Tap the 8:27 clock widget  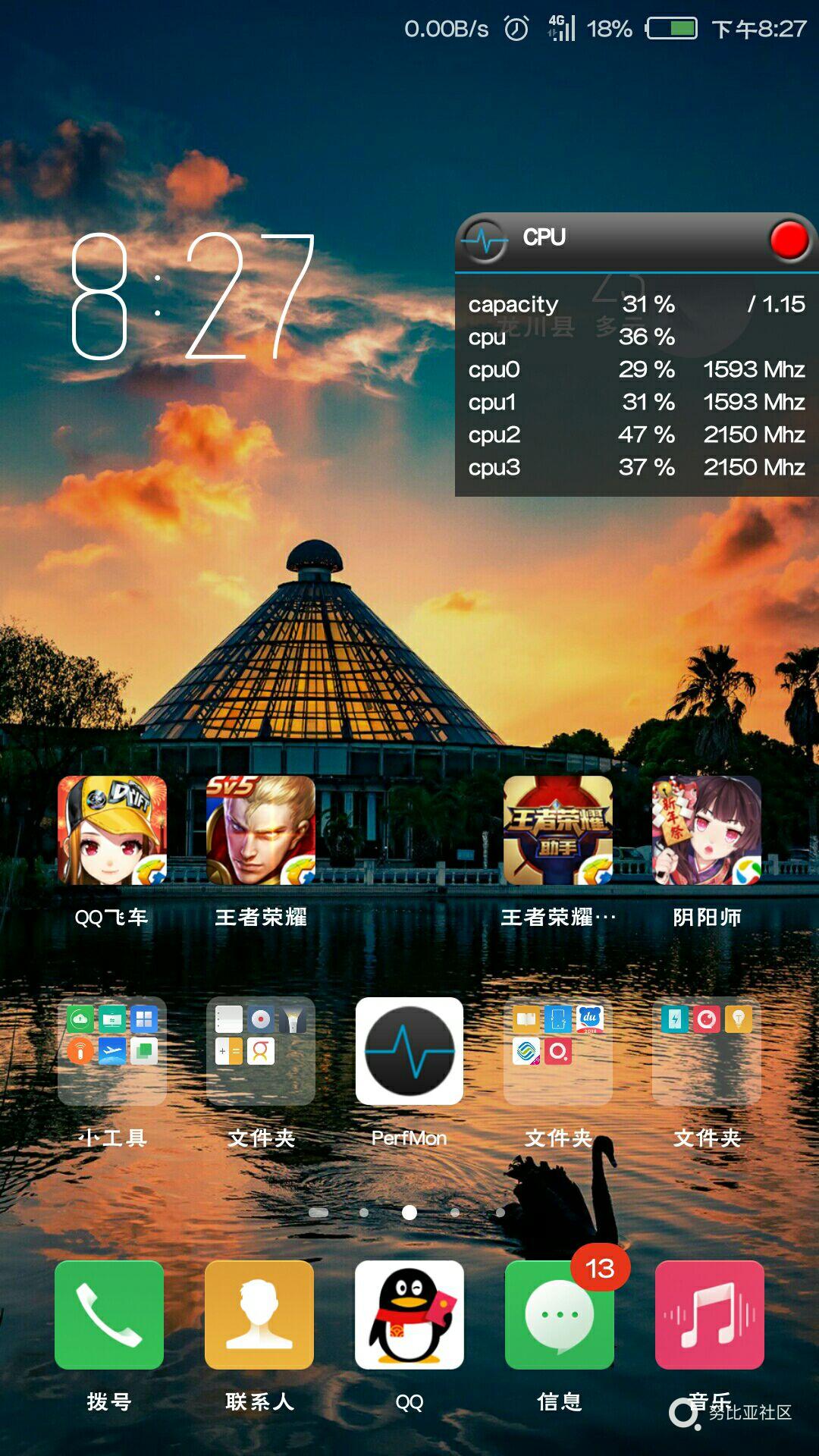tap(193, 296)
